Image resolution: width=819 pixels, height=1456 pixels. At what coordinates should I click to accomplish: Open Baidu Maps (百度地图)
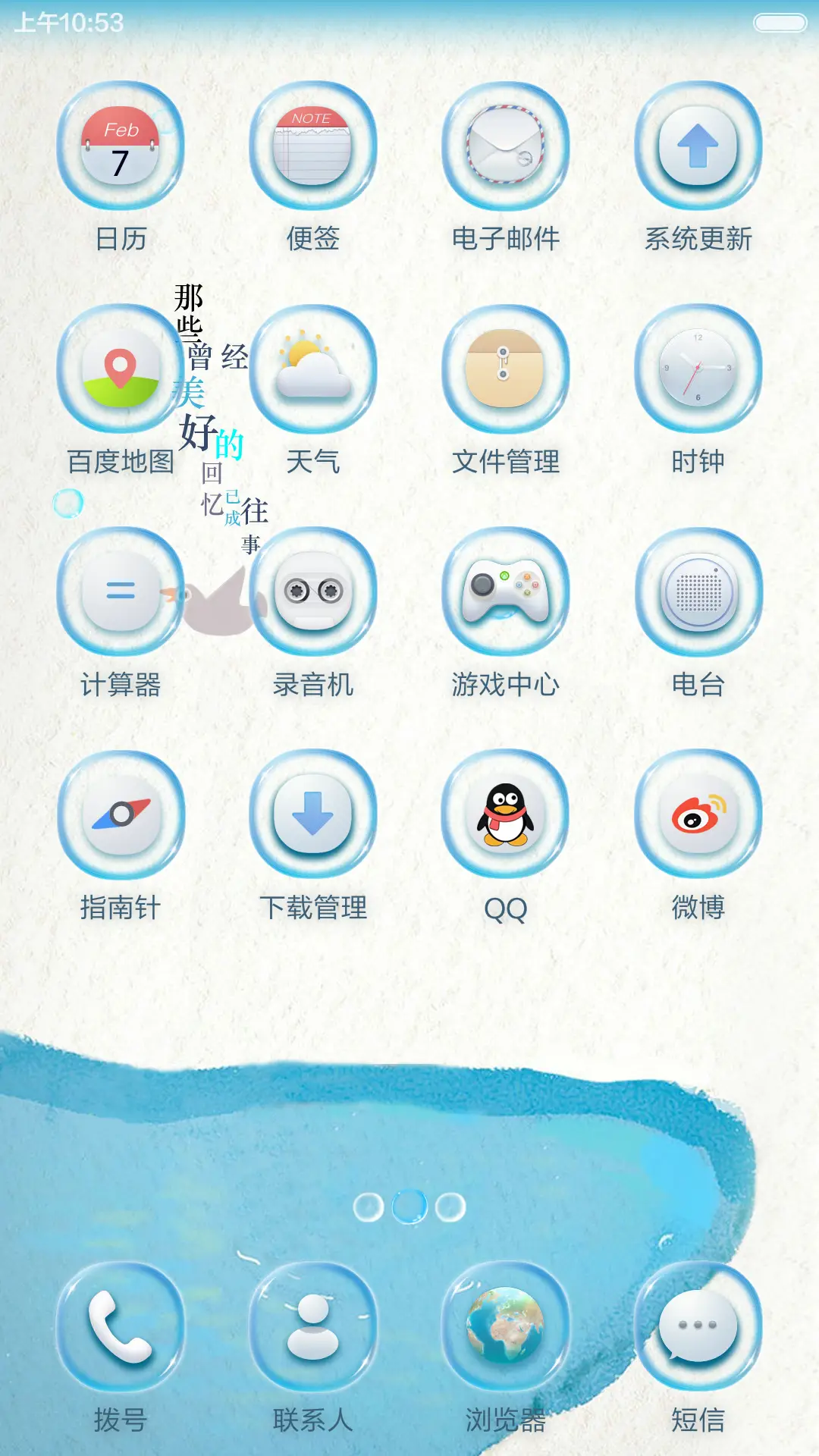point(121,372)
